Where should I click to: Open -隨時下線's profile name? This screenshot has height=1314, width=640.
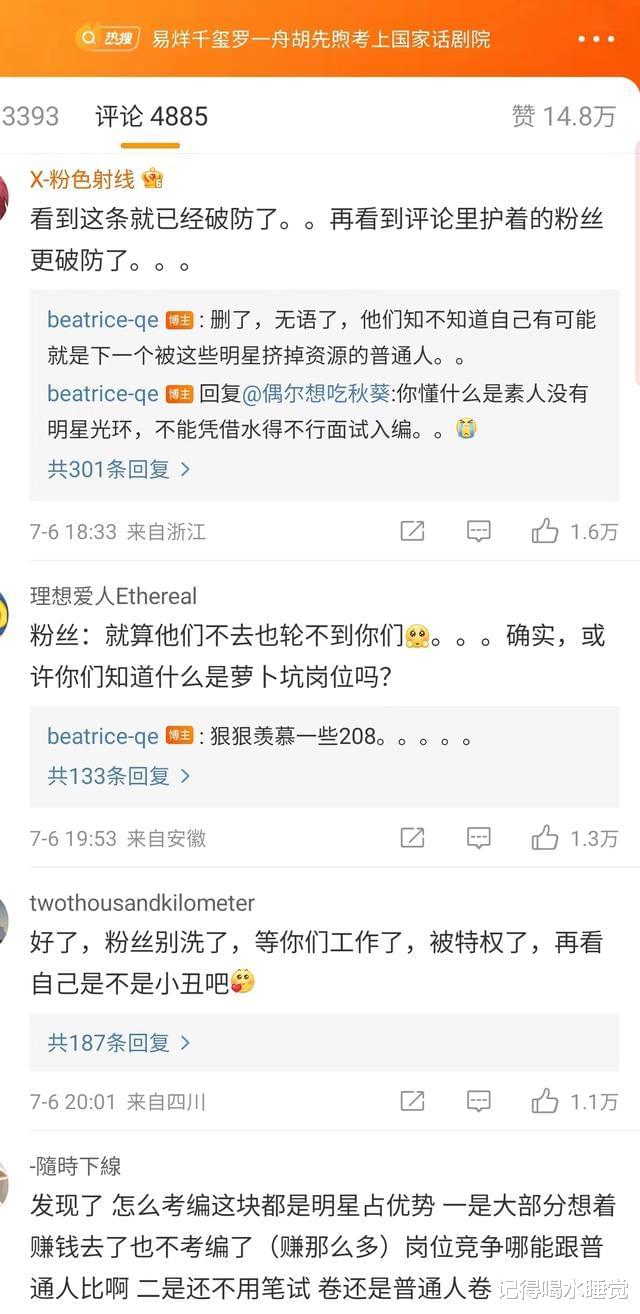point(76,1166)
